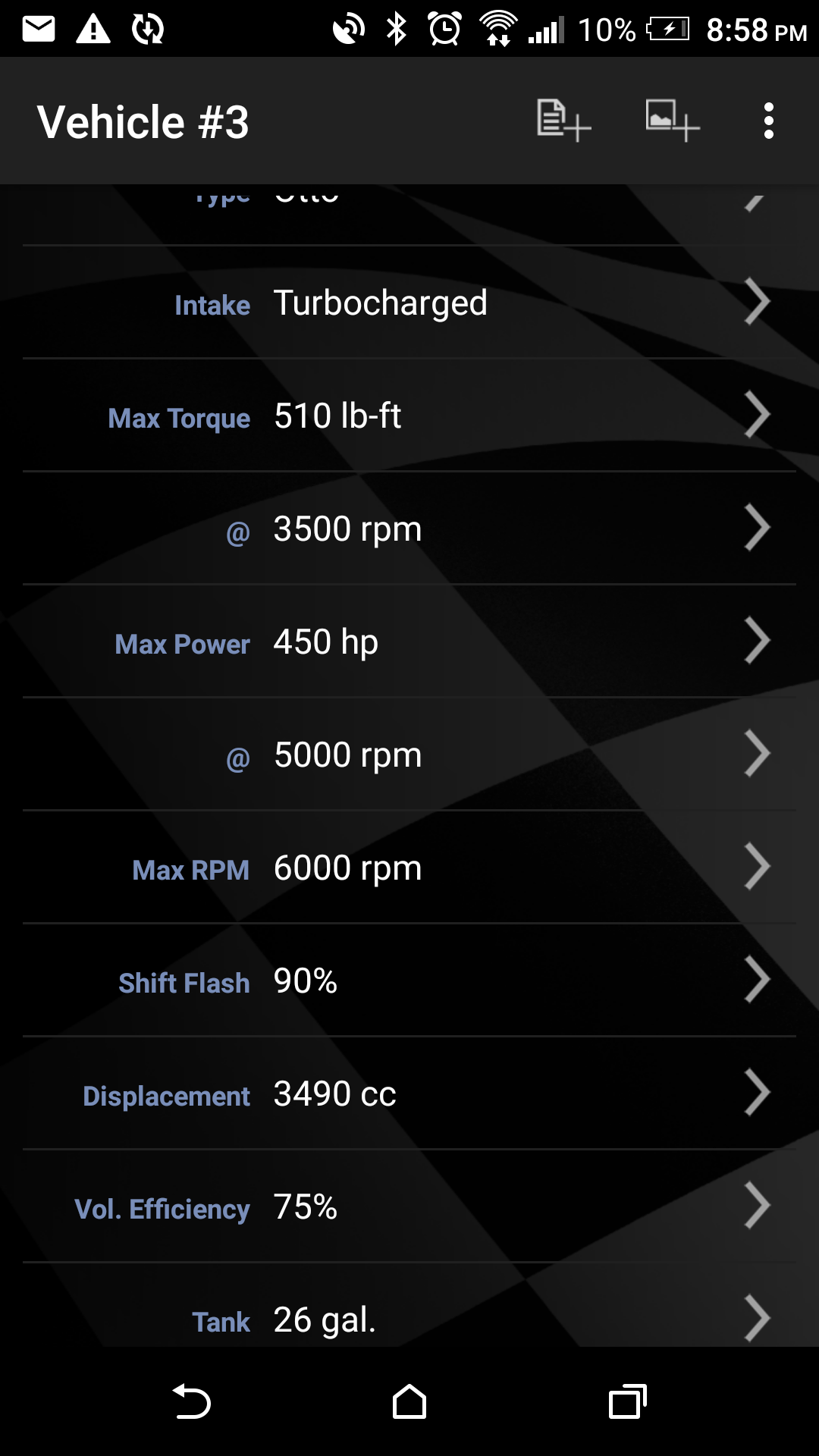This screenshot has height=1456, width=819.
Task: Open the Max Torque detail chevron
Action: [755, 414]
